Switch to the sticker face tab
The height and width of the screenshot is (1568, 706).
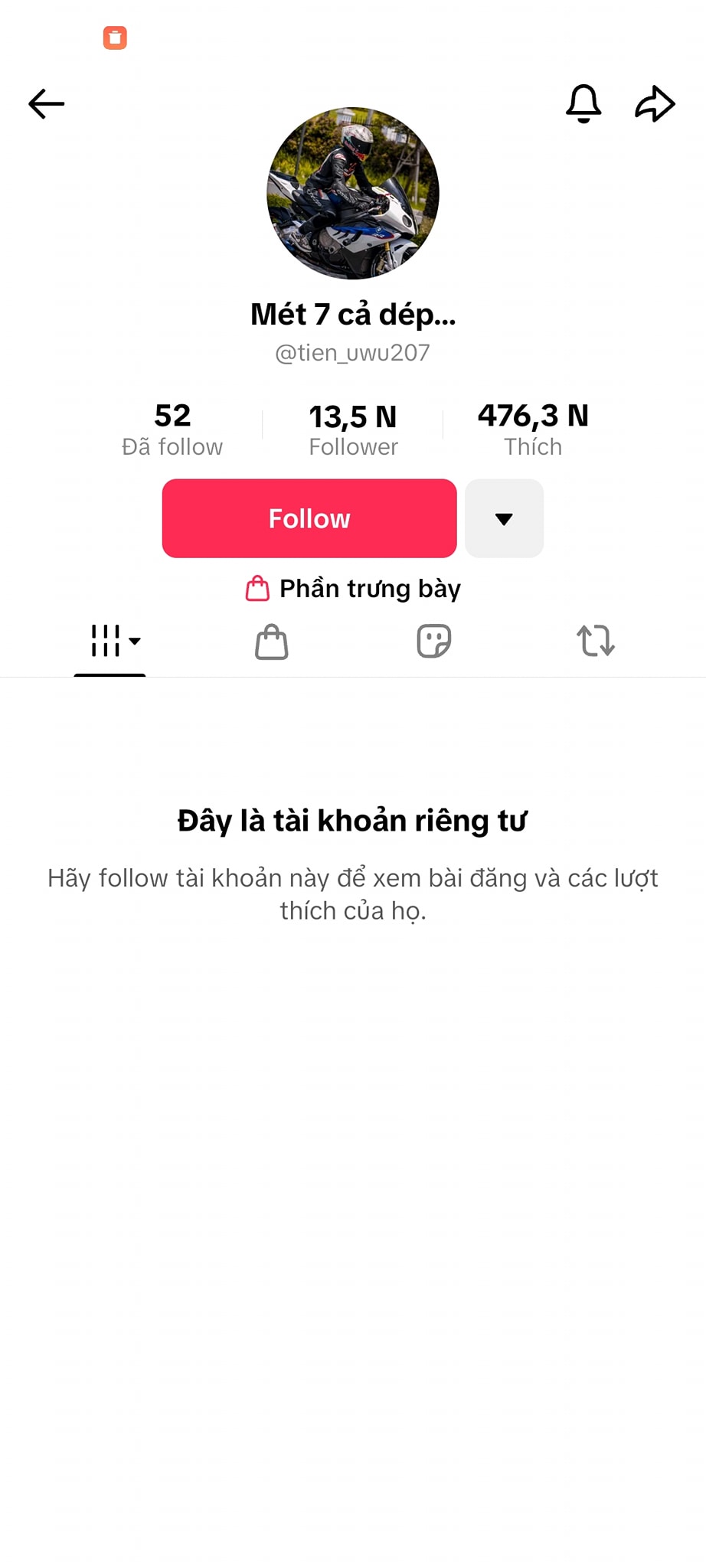(x=434, y=642)
